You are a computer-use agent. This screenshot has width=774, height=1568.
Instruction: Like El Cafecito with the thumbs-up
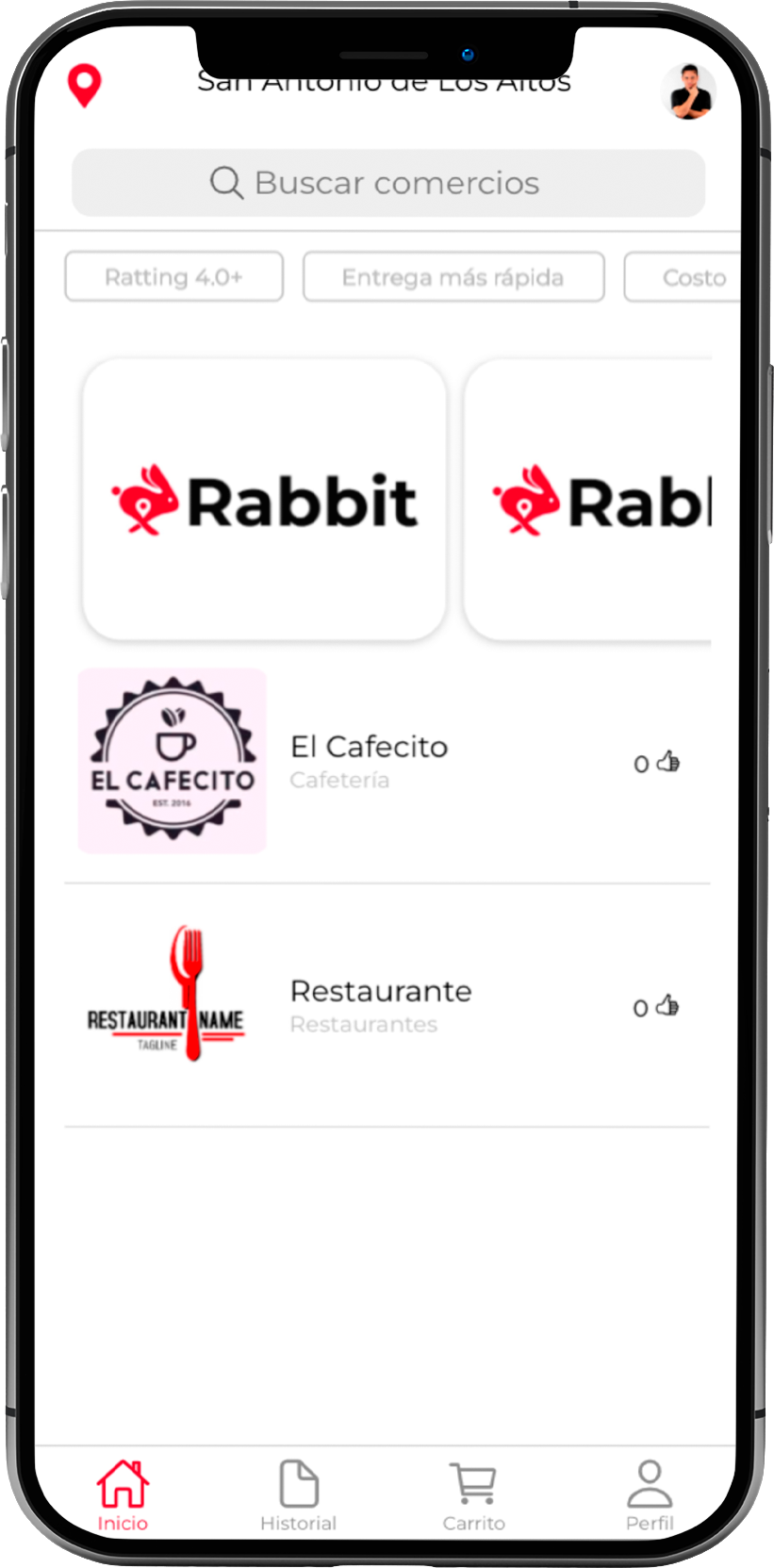pyautogui.click(x=668, y=762)
